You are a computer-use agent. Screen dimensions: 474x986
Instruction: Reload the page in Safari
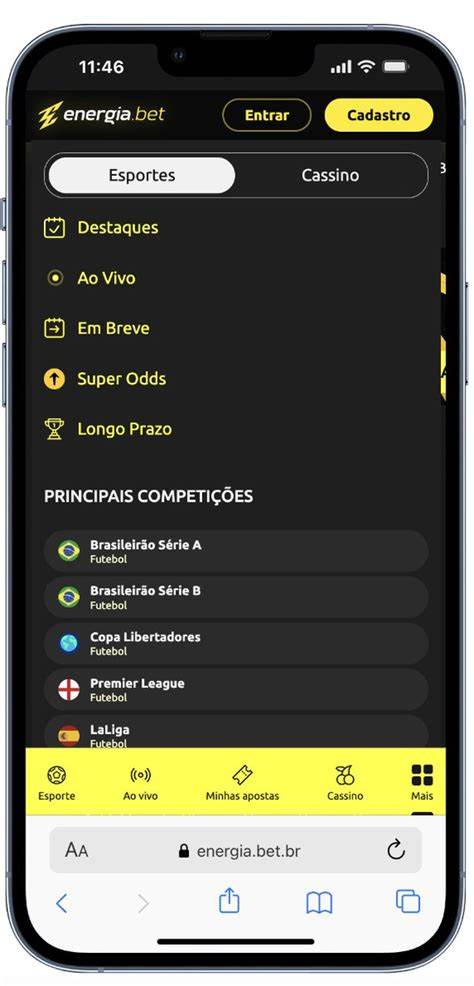[x=395, y=851]
